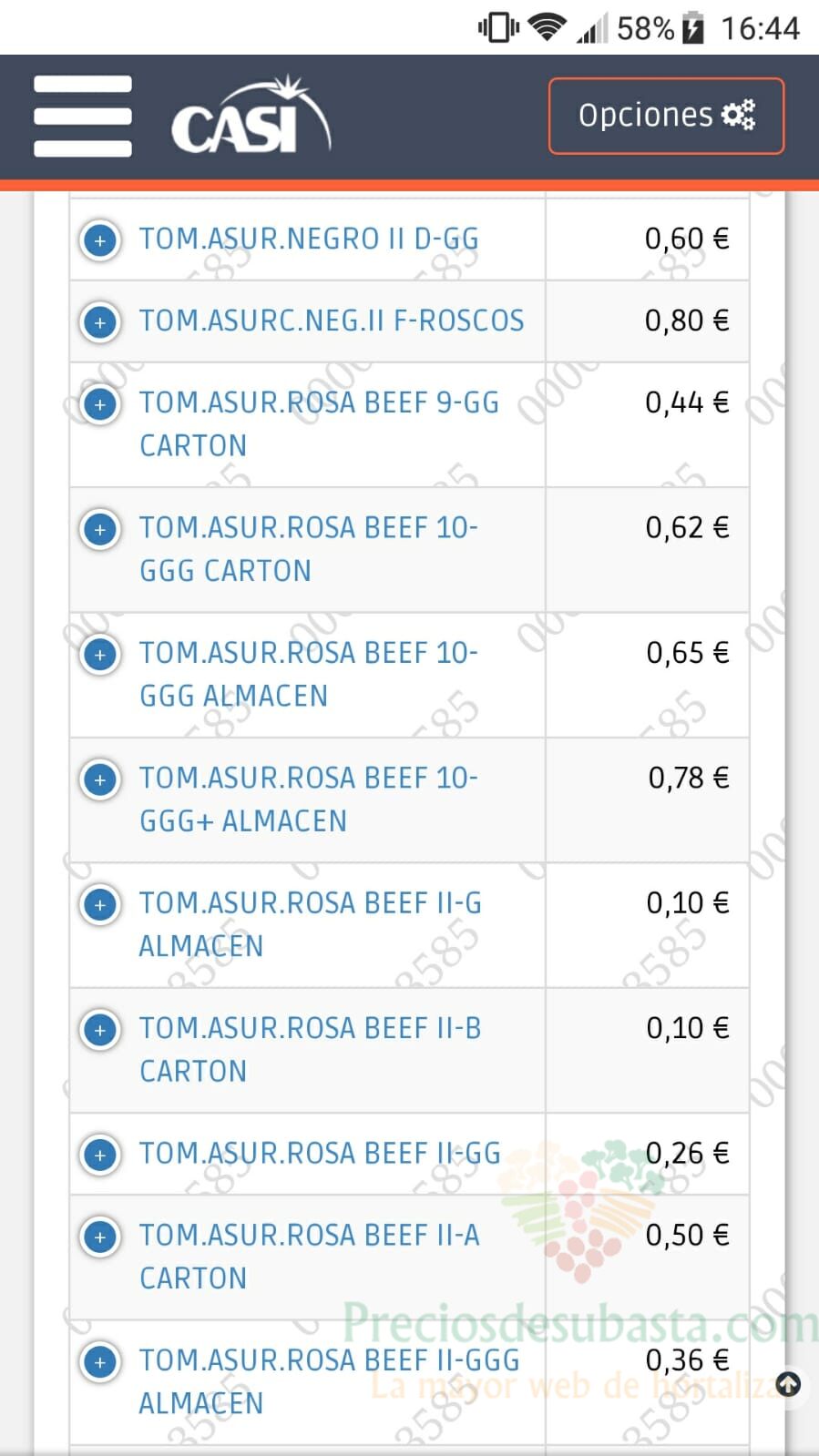The image size is (819, 1456).
Task: Expand the ROSA BEEF II-G ALMACEN row
Action: [x=100, y=905]
